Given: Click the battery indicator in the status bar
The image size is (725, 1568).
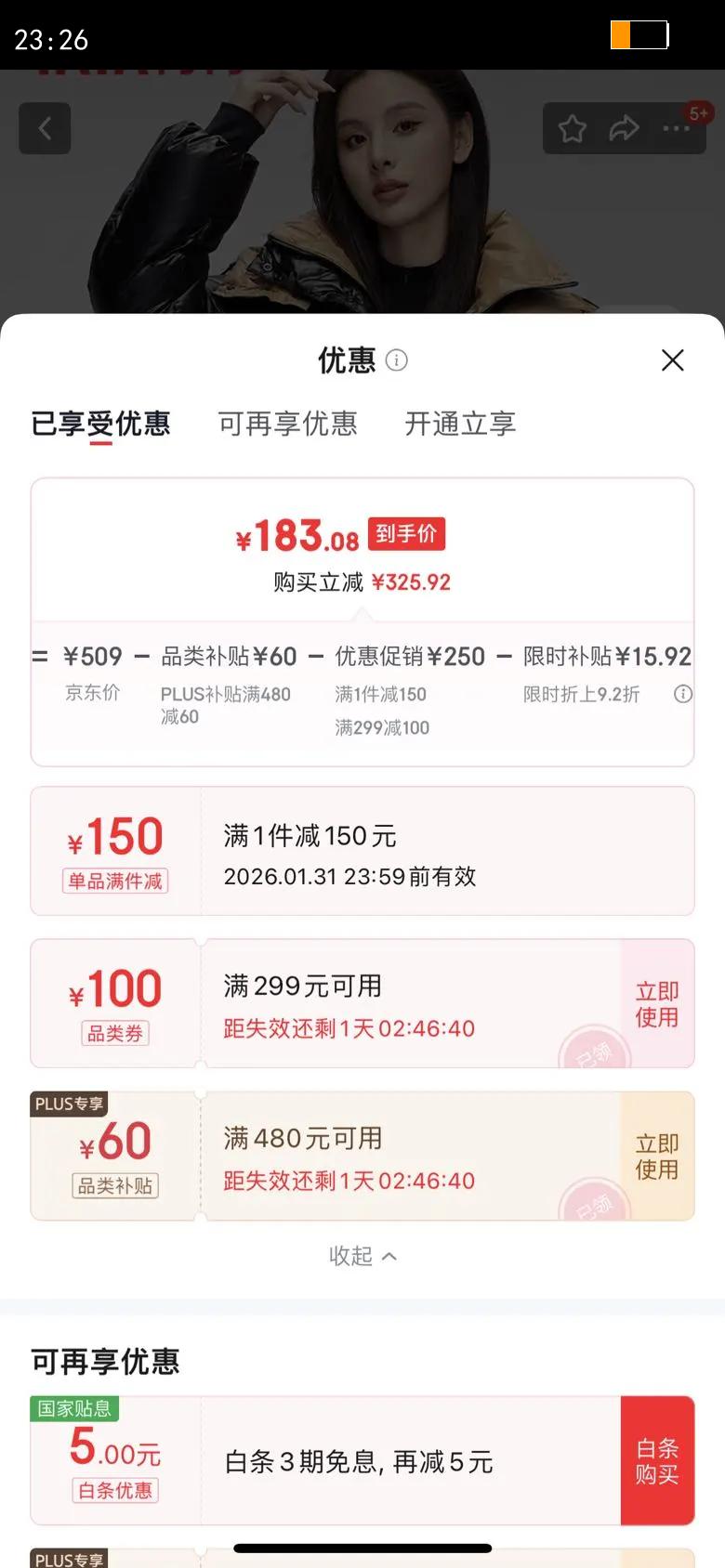Looking at the screenshot, I should [639, 35].
